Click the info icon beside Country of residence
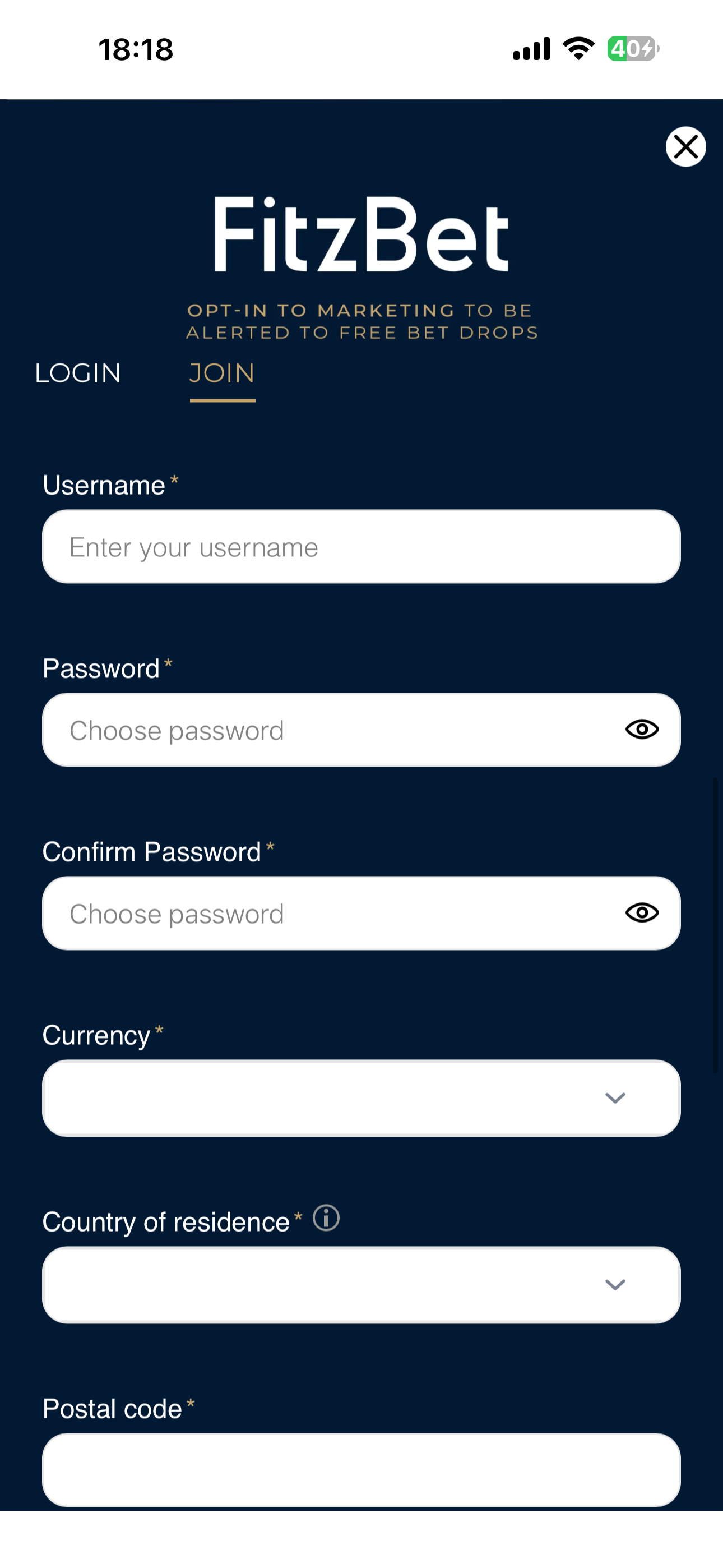Screen dimensions: 723x1568 [x=326, y=1219]
